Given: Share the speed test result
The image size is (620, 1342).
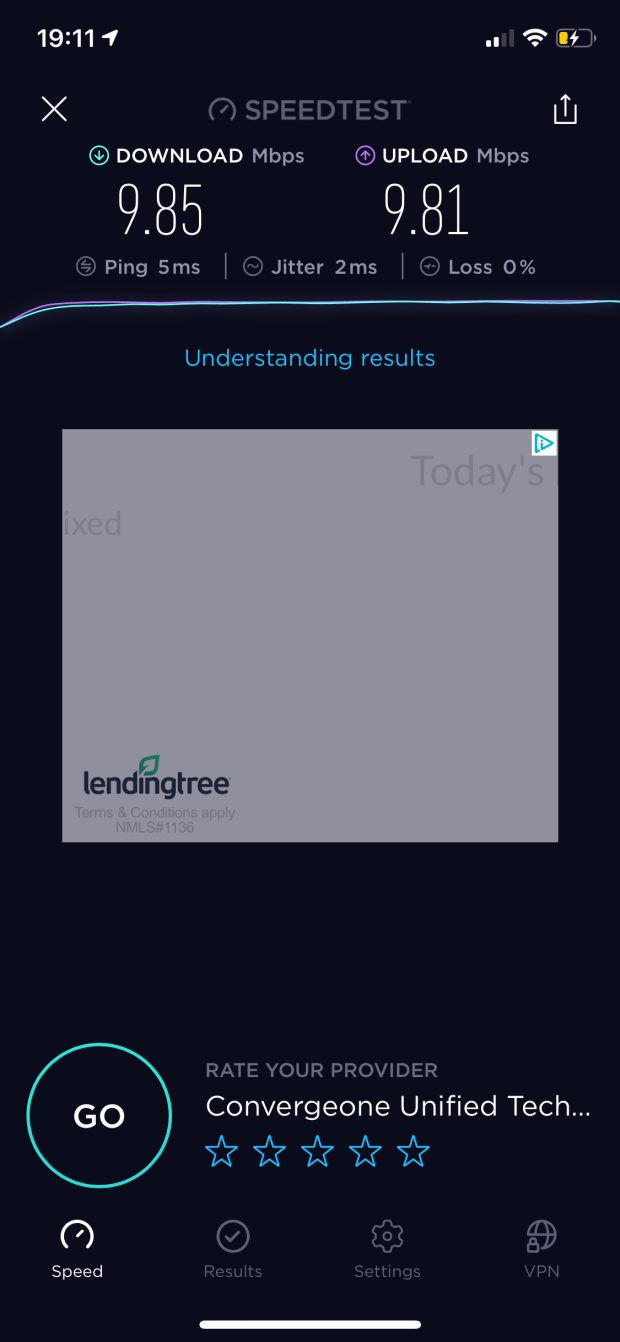Looking at the screenshot, I should (565, 109).
